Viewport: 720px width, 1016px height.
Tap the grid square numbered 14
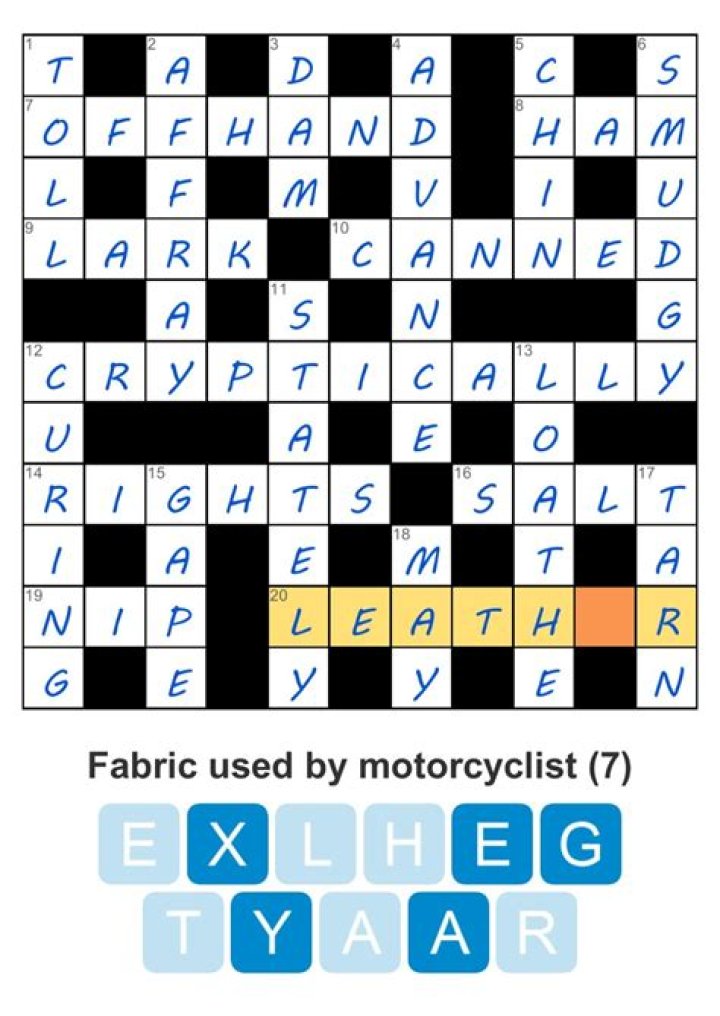[x=54, y=496]
